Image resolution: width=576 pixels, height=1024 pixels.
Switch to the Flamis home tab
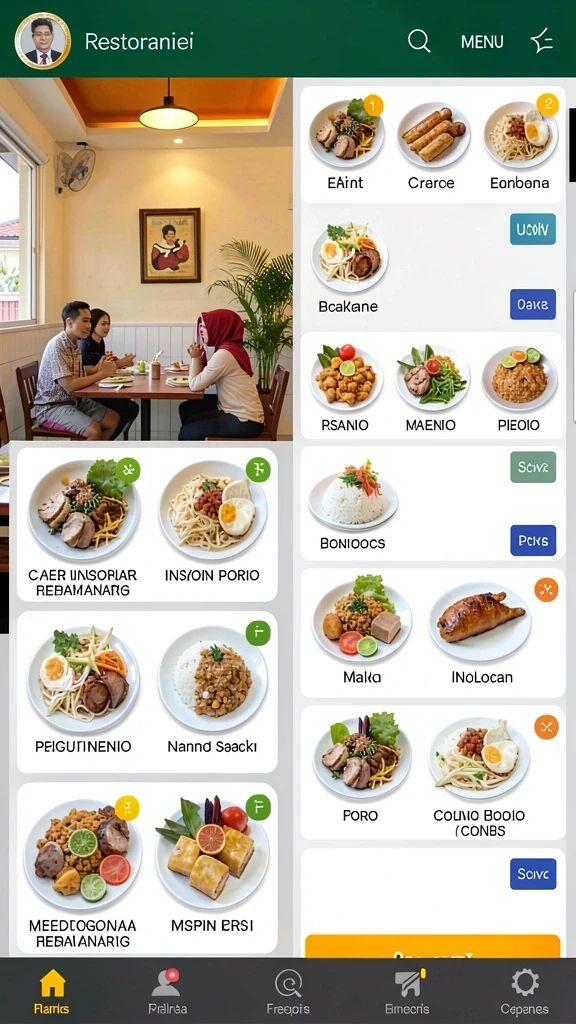(x=52, y=991)
